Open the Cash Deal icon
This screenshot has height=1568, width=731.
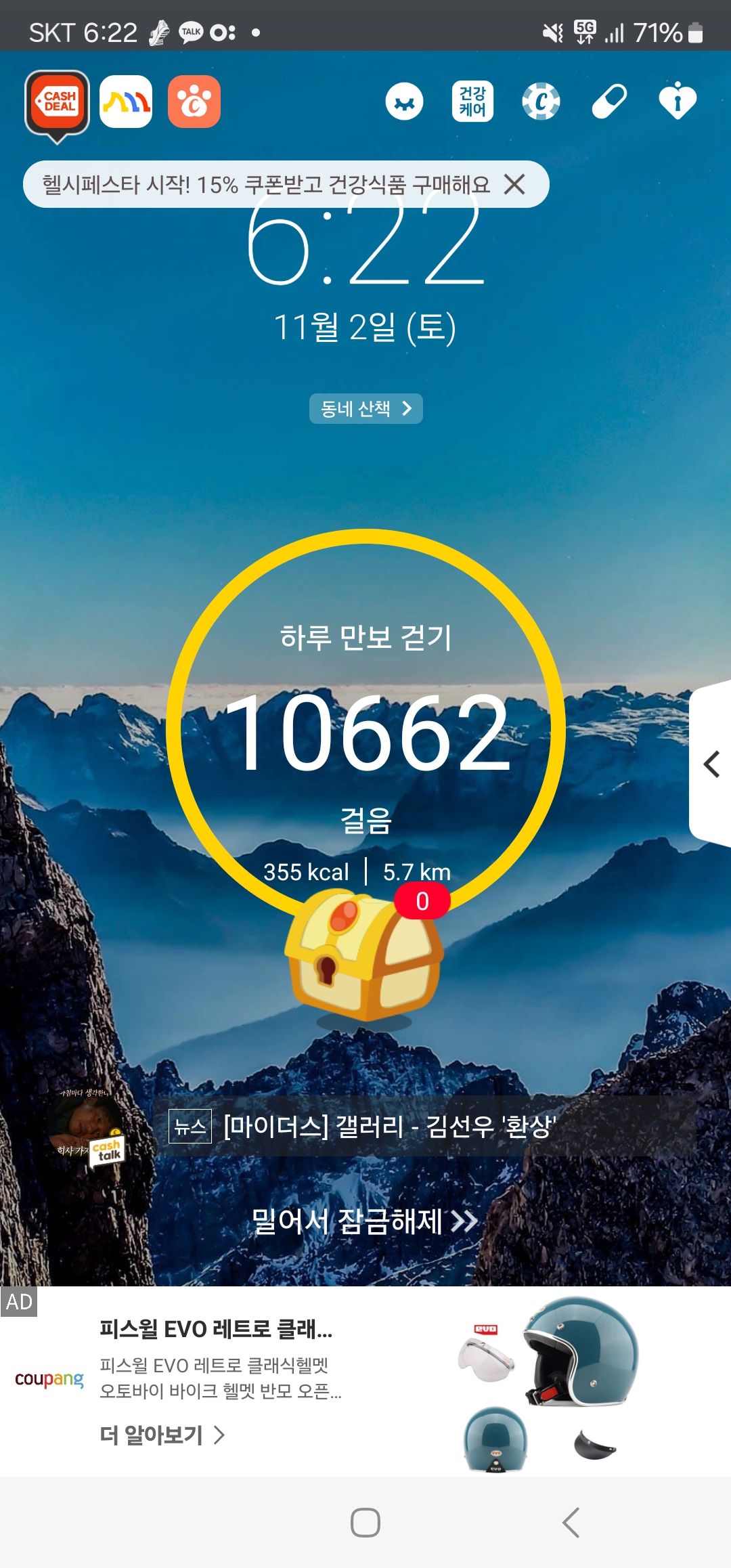tap(58, 103)
